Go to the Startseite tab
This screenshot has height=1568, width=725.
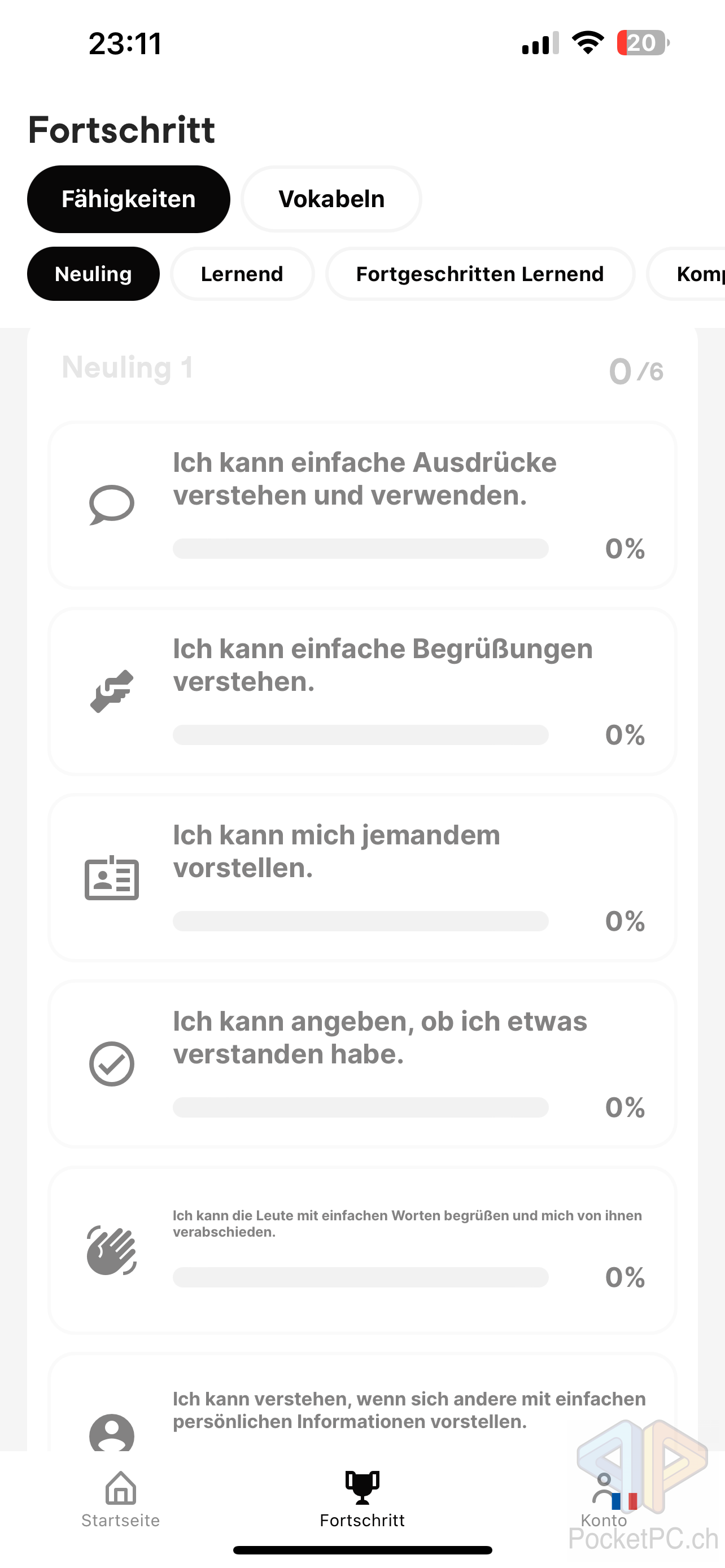(x=120, y=1499)
